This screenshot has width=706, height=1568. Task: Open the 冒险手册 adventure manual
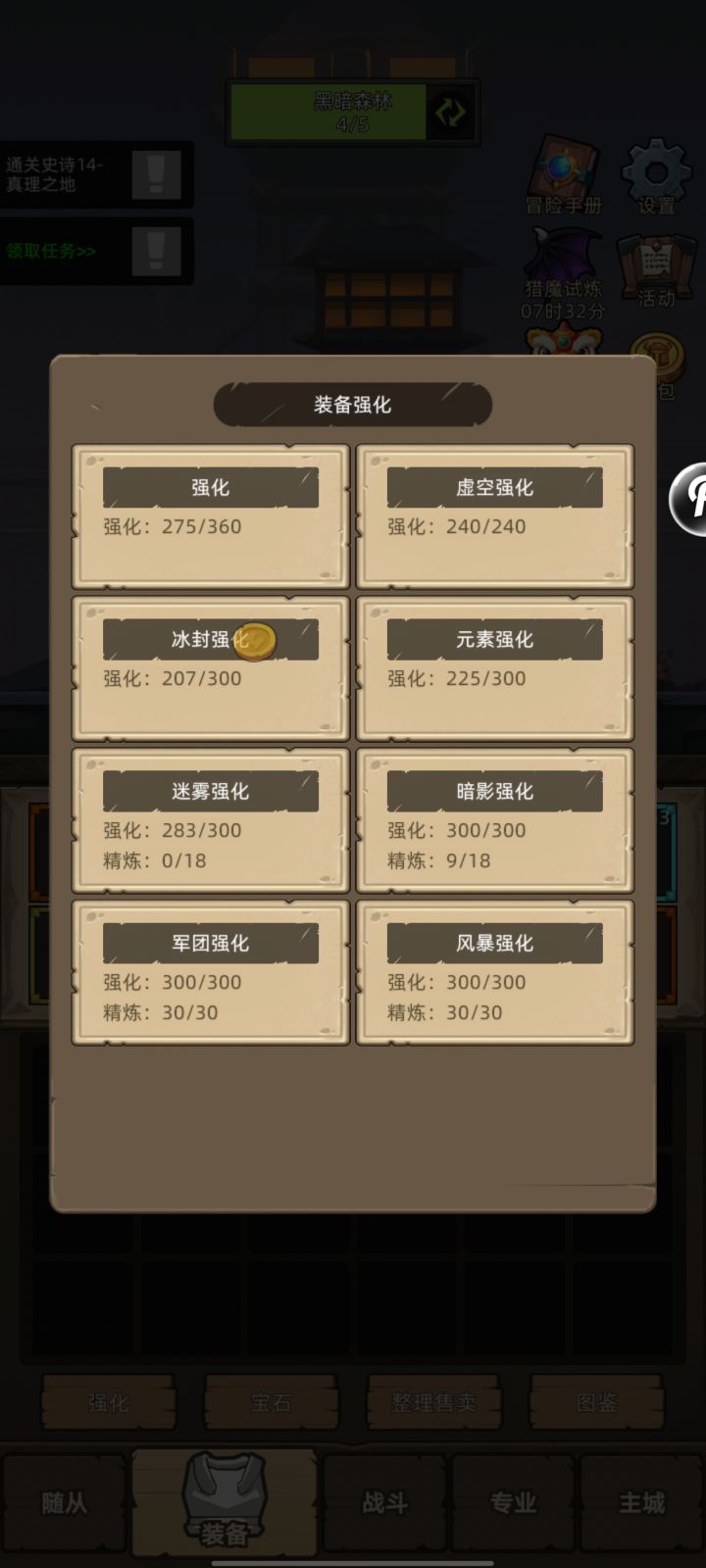[564, 176]
